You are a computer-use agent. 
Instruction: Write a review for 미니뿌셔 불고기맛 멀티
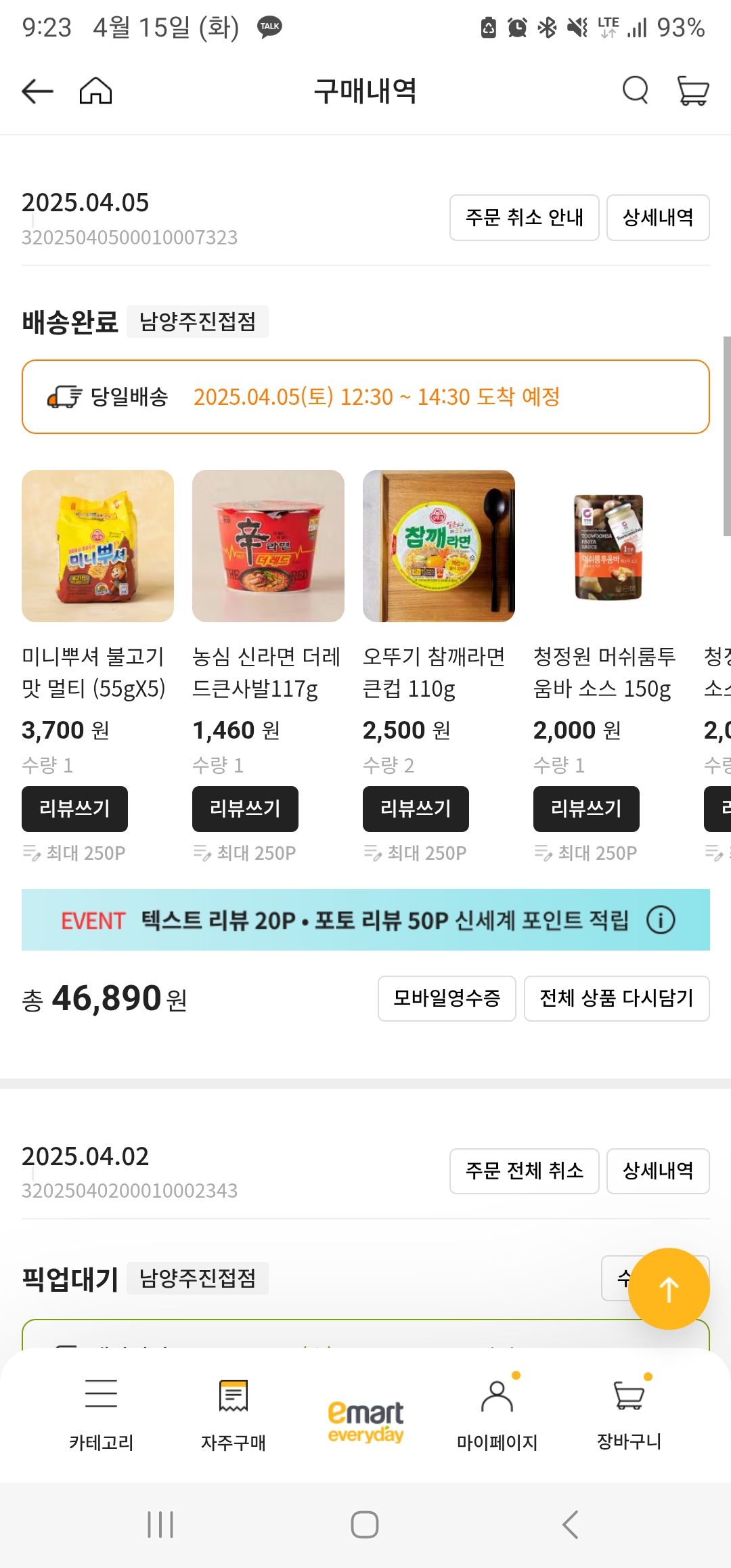click(x=74, y=808)
